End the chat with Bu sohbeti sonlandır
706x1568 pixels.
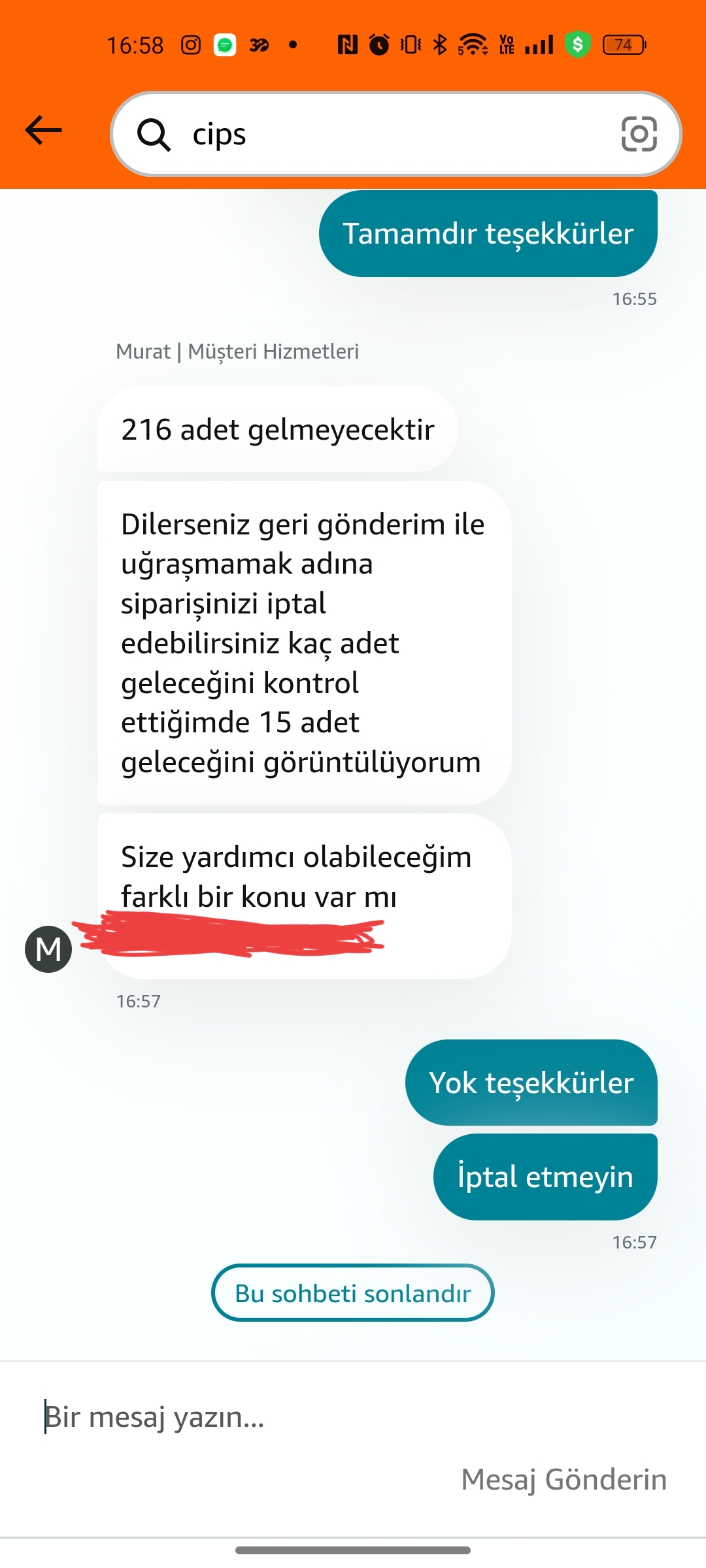pos(353,1293)
